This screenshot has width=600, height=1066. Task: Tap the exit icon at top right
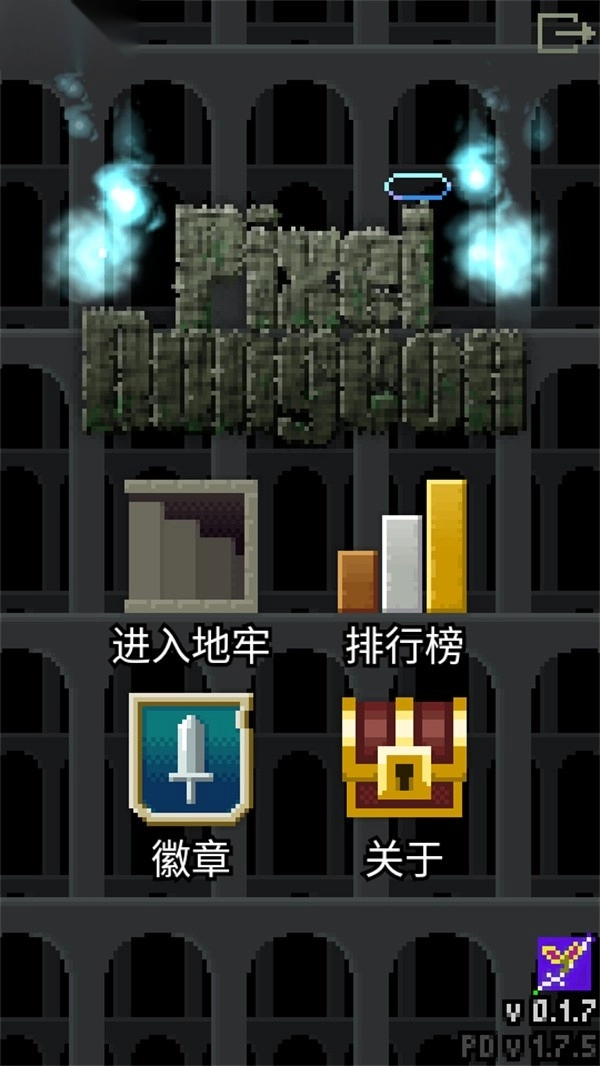point(565,32)
